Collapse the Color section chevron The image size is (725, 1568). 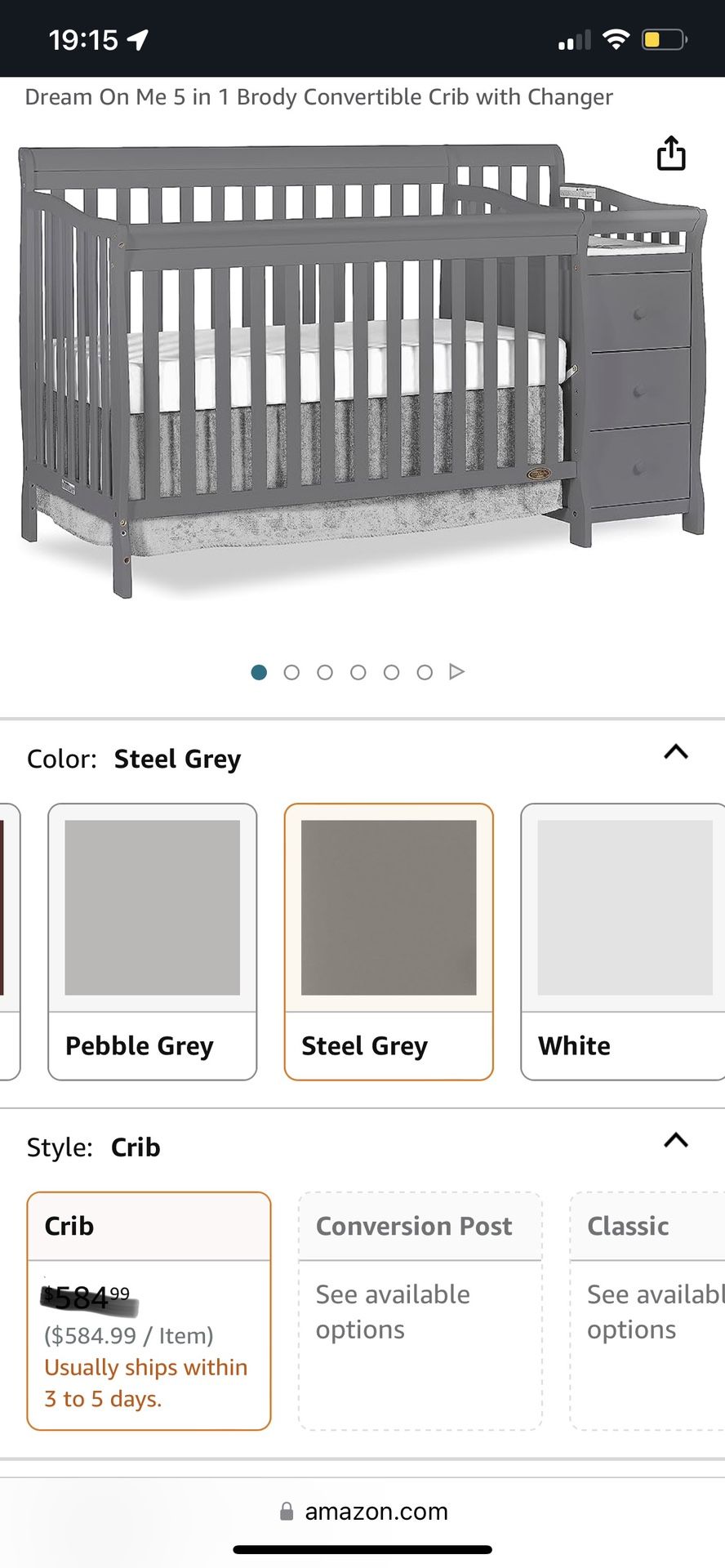pos(676,752)
